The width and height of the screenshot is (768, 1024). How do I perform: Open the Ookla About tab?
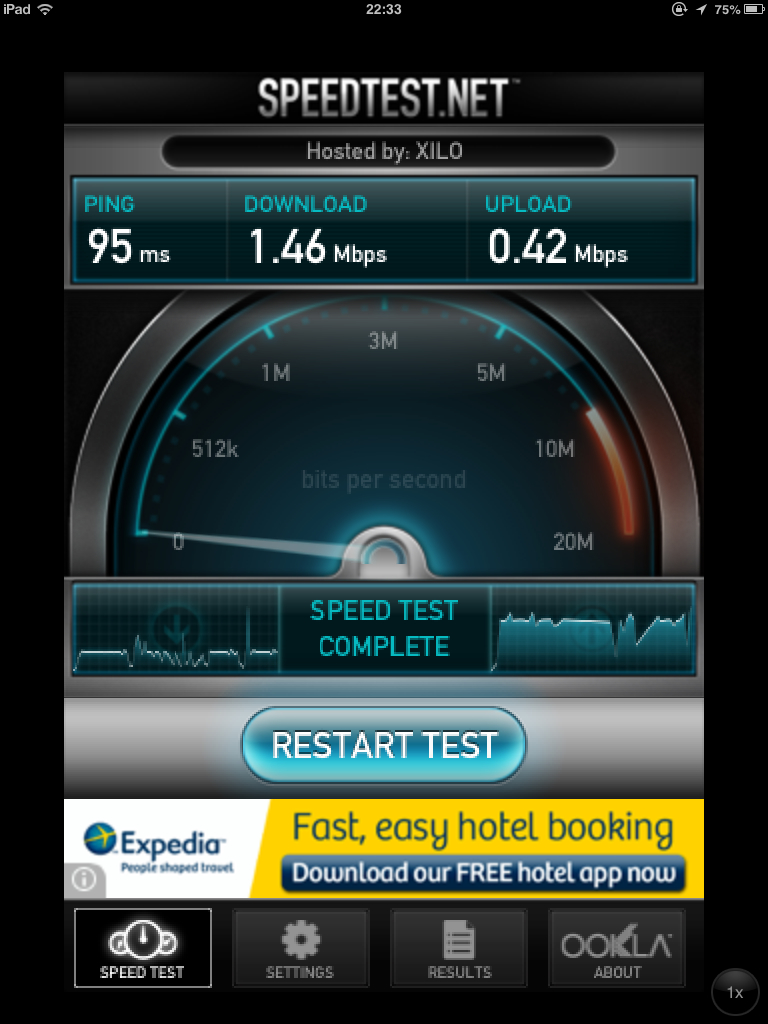[617, 948]
